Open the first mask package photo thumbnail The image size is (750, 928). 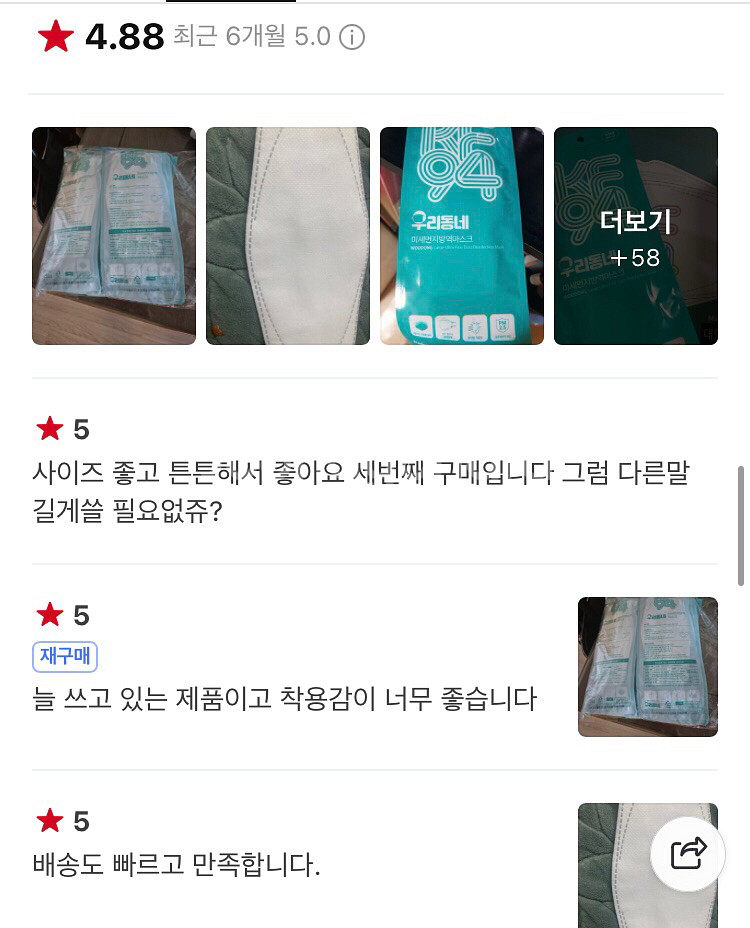coord(113,236)
